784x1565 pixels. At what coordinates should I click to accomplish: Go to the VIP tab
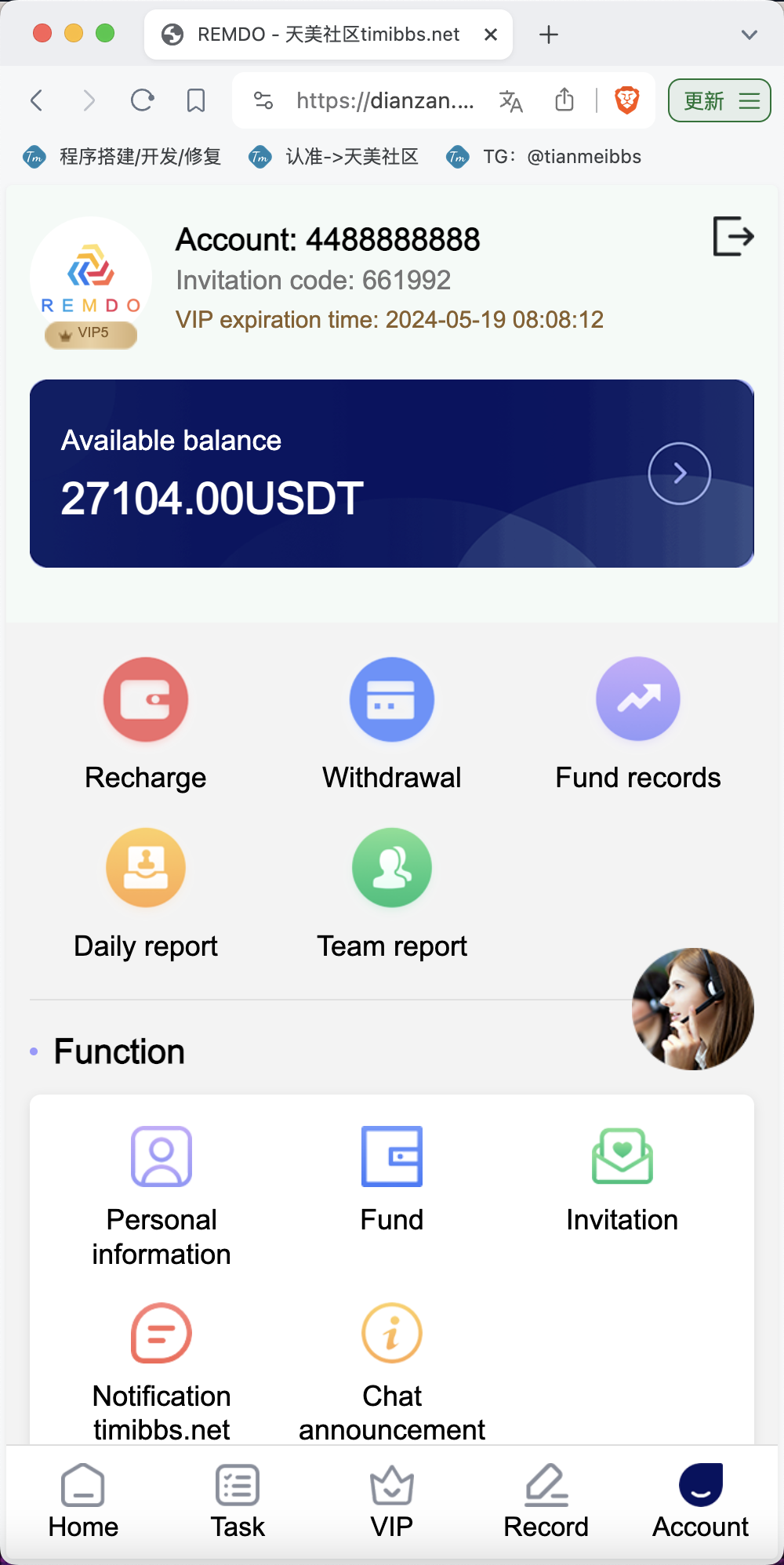(392, 1501)
